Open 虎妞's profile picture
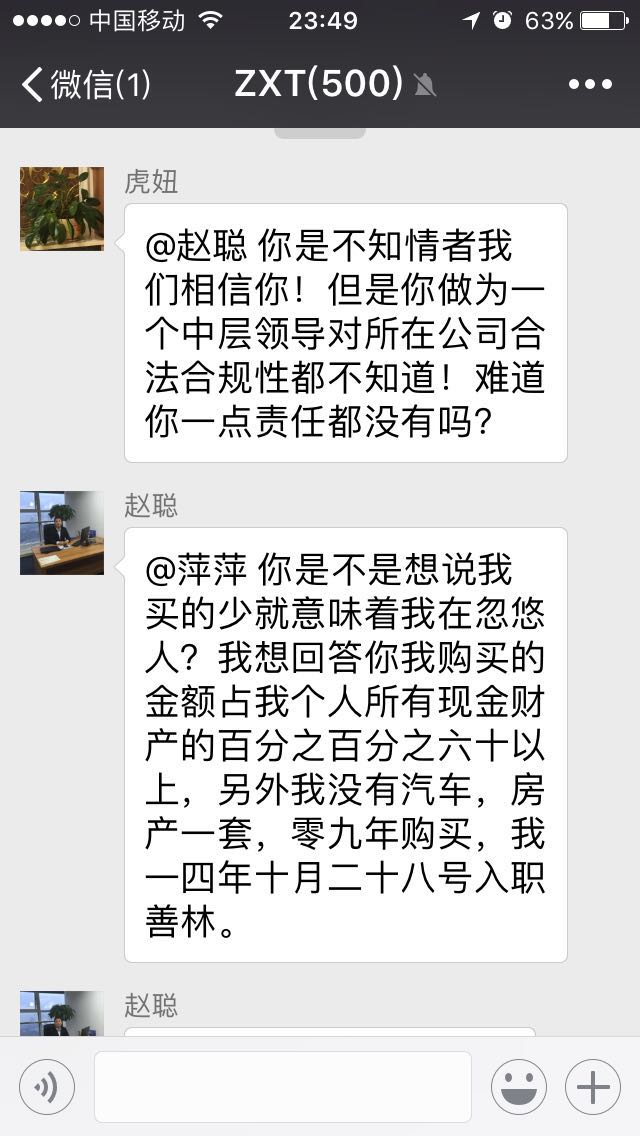Screen dimensions: 640x1136 [62, 209]
